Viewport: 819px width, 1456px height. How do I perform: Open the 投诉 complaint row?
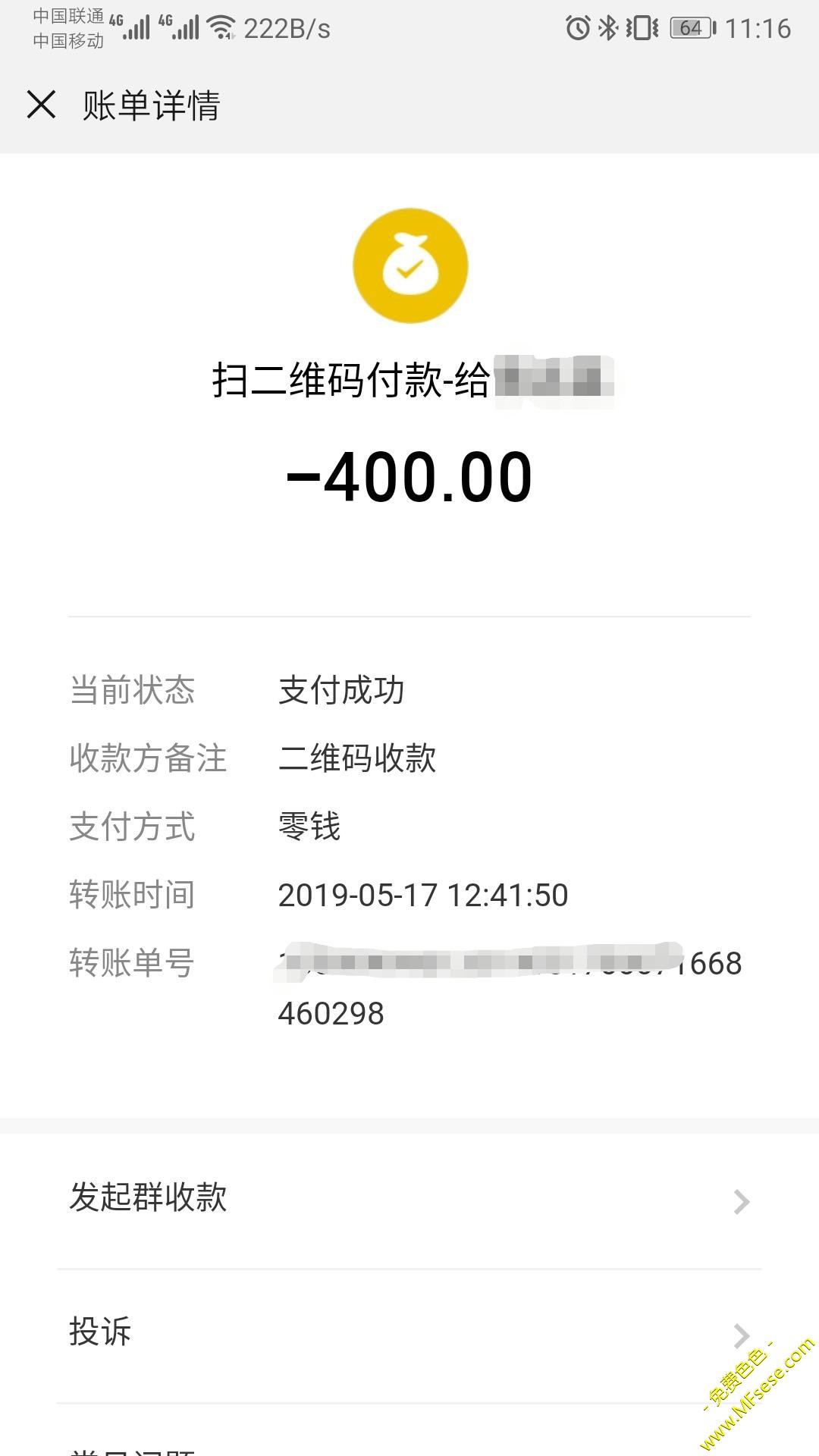(x=409, y=1333)
